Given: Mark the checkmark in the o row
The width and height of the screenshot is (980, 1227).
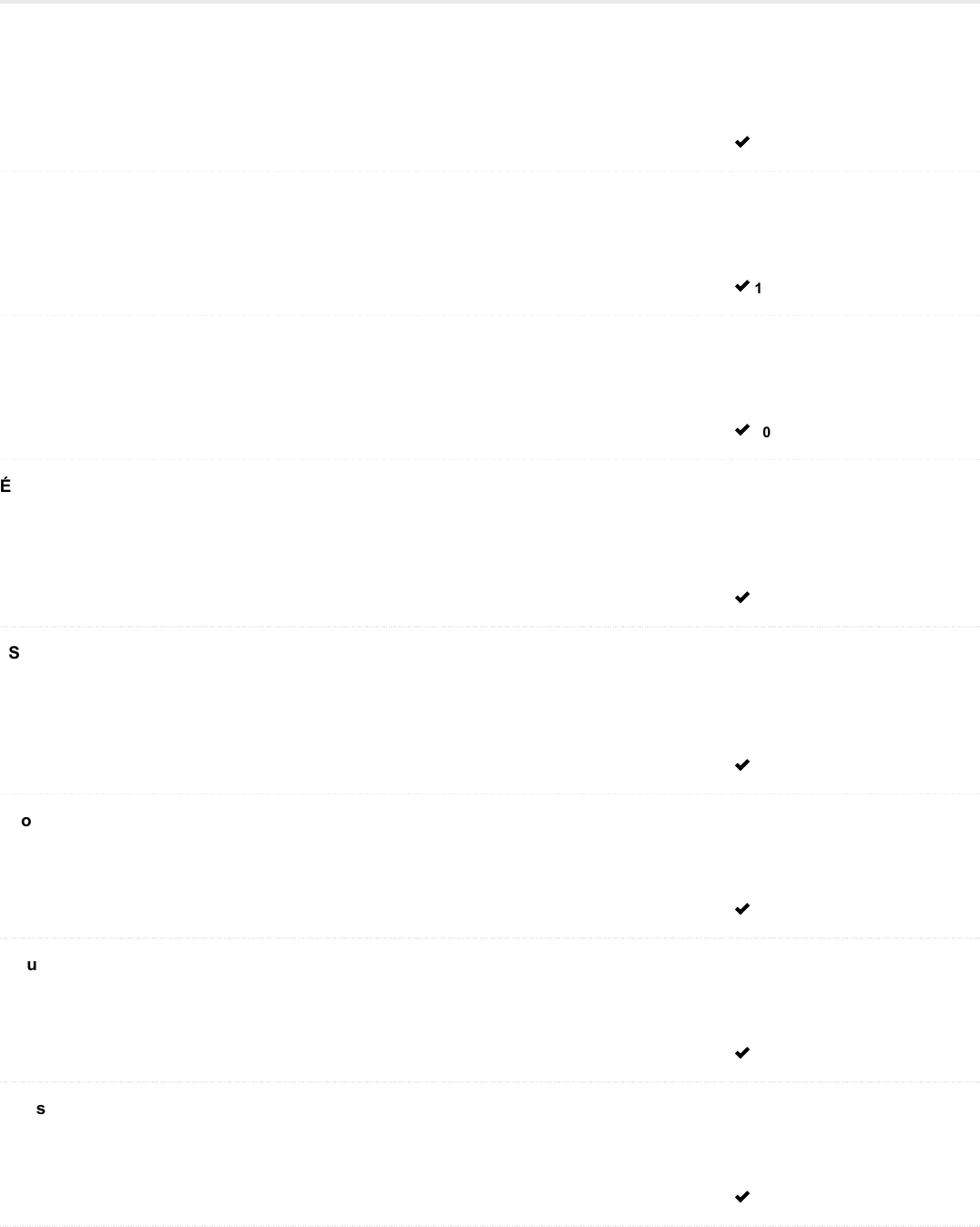Looking at the screenshot, I should click(741, 909).
